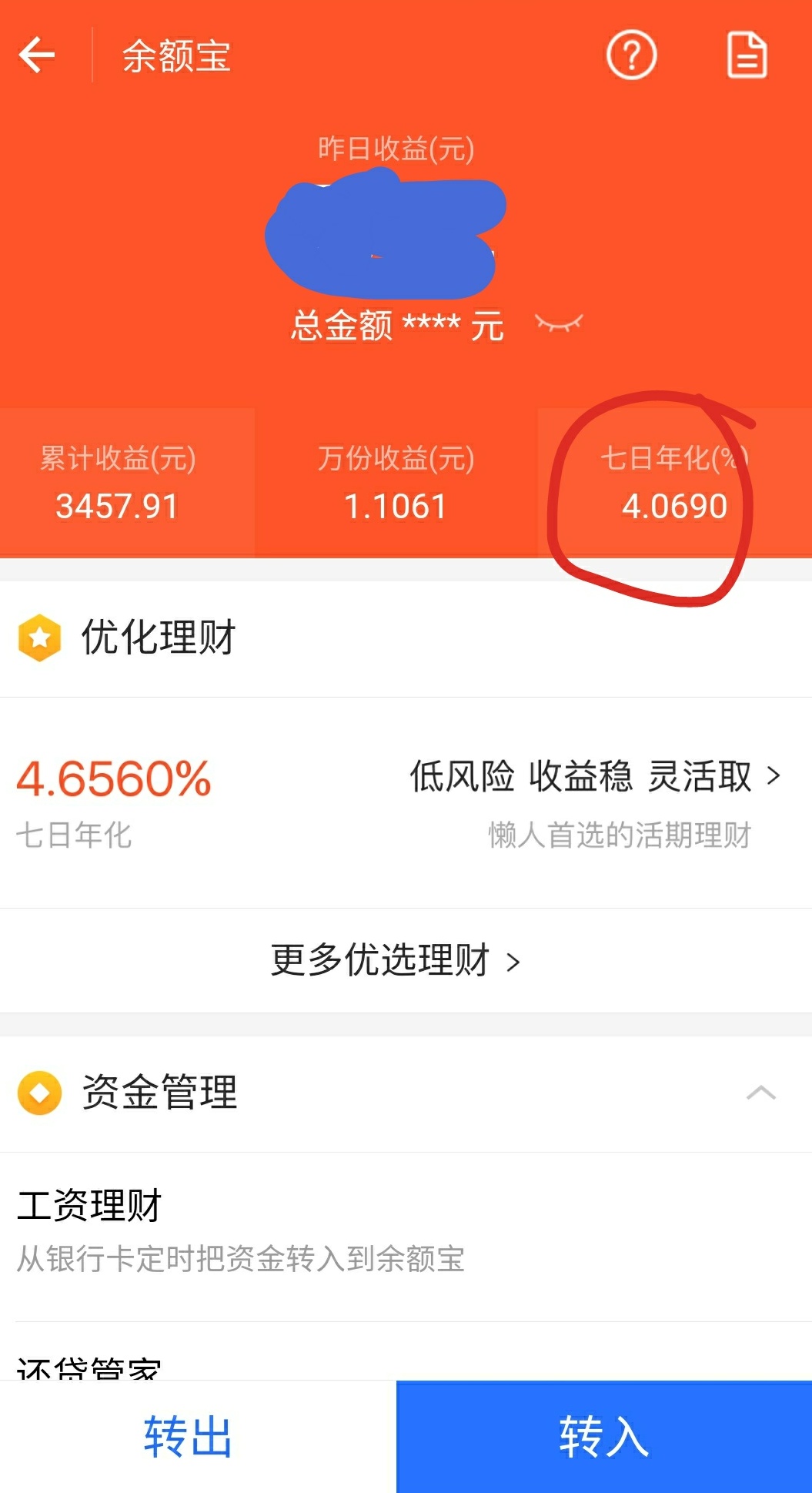Open the document icon in top right

tap(746, 55)
